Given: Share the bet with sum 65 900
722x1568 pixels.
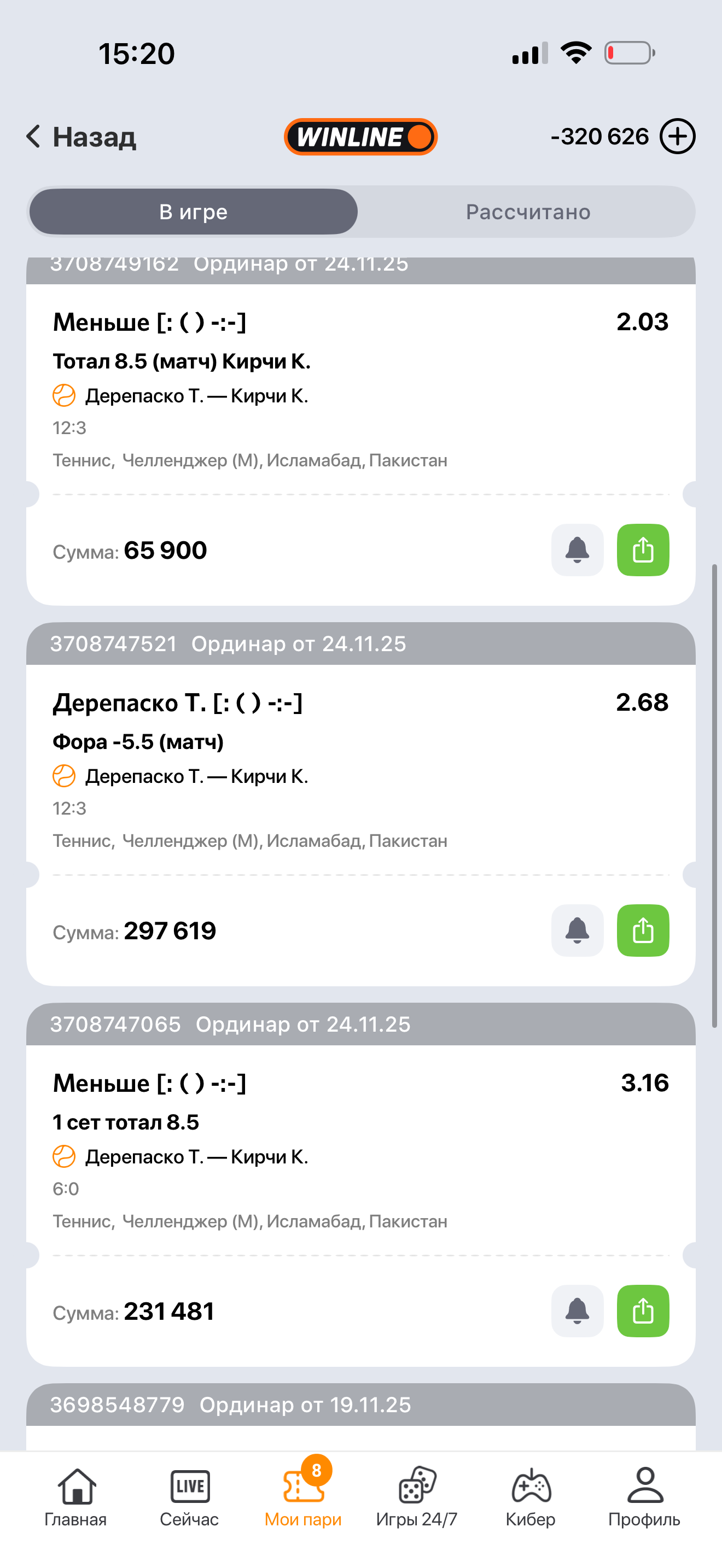Looking at the screenshot, I should click(642, 549).
